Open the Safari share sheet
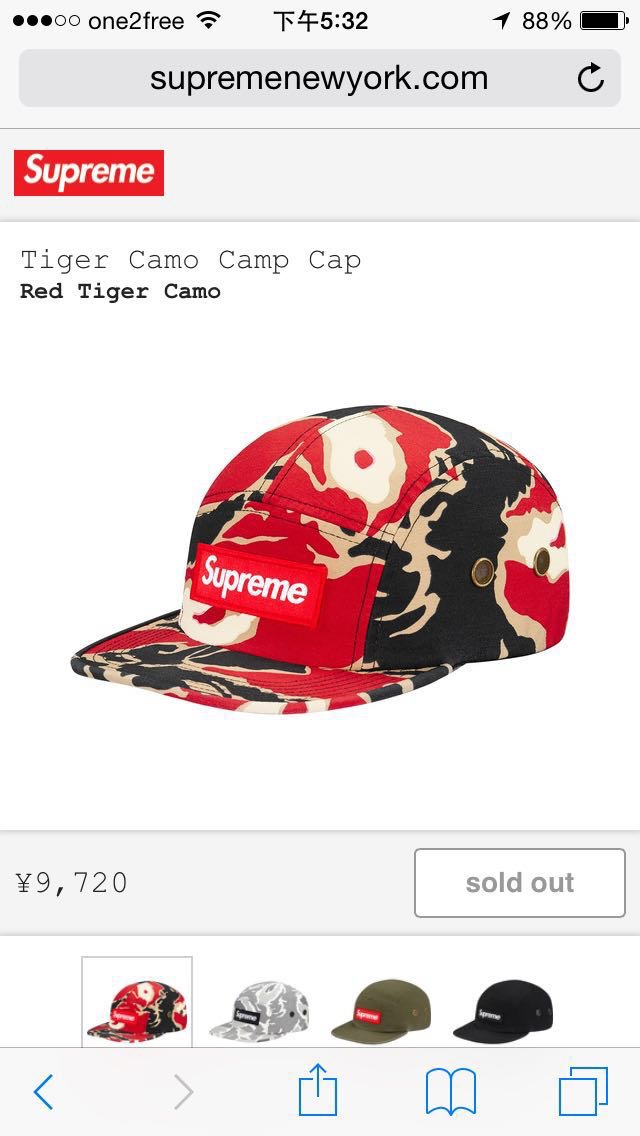The width and height of the screenshot is (640, 1136). [318, 1088]
